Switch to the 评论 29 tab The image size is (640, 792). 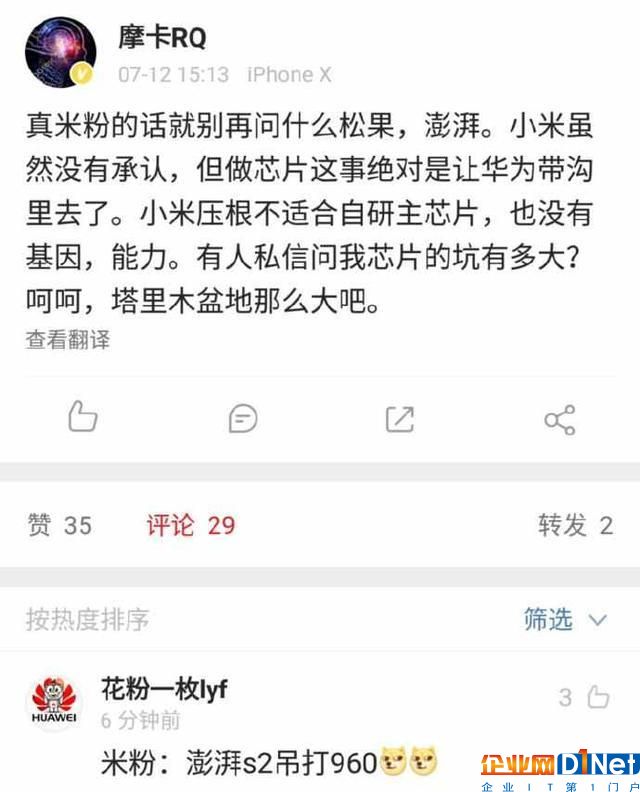190,525
